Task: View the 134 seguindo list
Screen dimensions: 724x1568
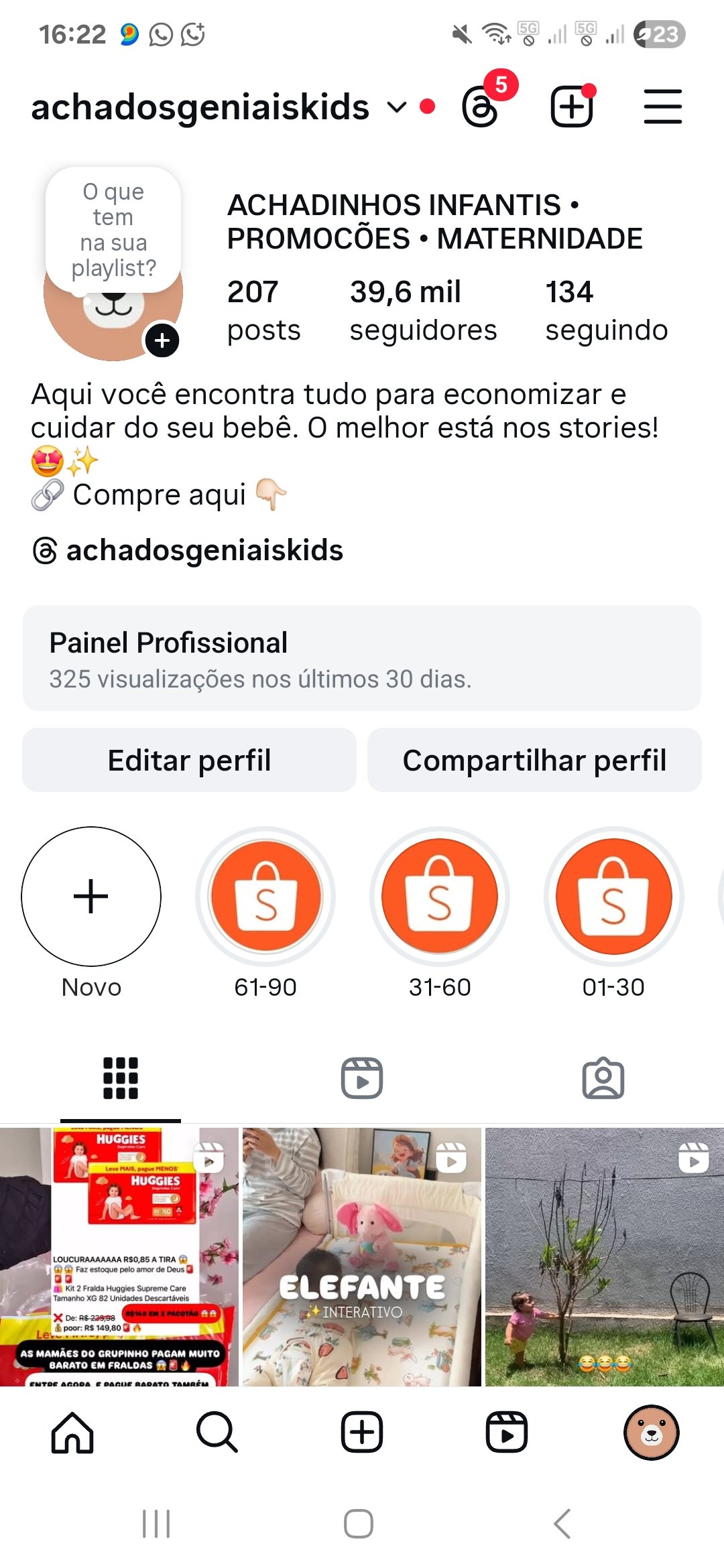Action: point(606,311)
